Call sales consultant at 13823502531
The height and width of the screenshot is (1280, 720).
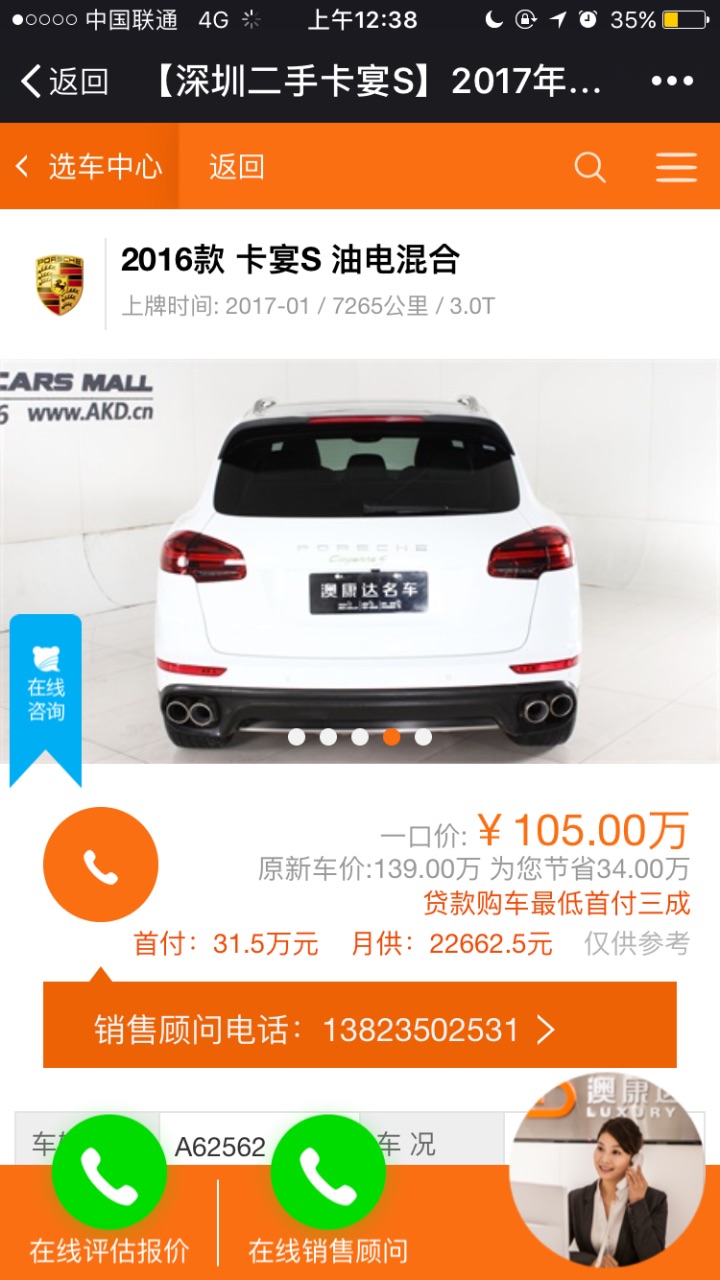[359, 1029]
